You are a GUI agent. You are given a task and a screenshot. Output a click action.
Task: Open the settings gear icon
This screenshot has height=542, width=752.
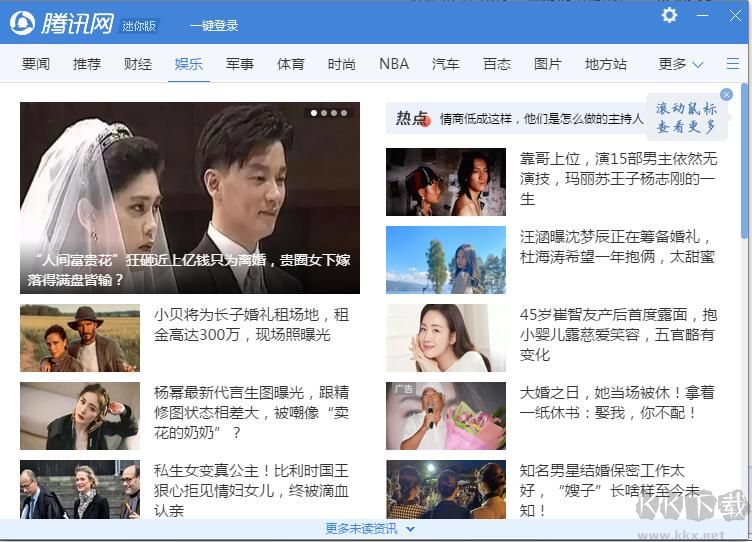670,16
